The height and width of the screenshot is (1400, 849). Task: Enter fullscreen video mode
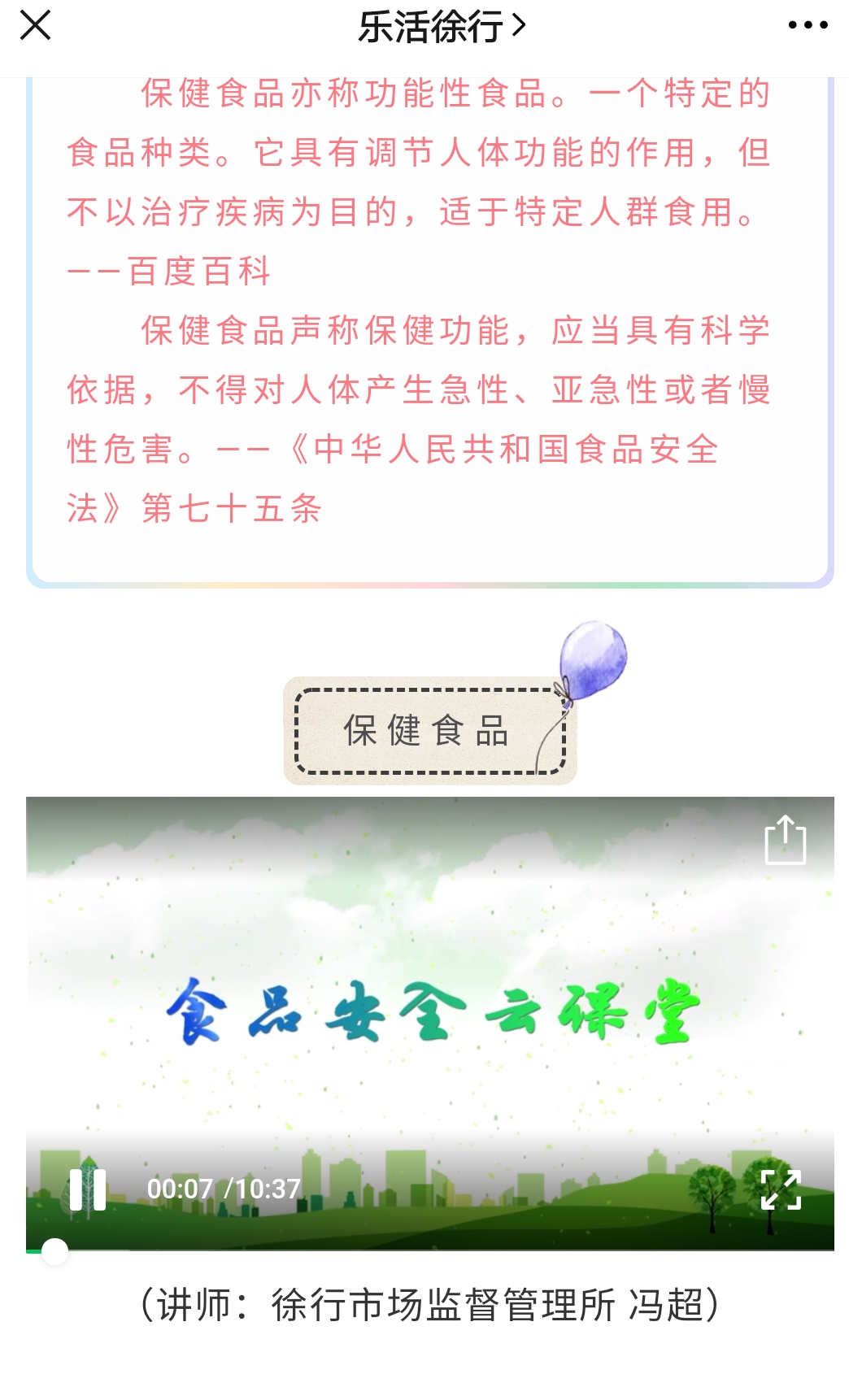pyautogui.click(x=781, y=1189)
